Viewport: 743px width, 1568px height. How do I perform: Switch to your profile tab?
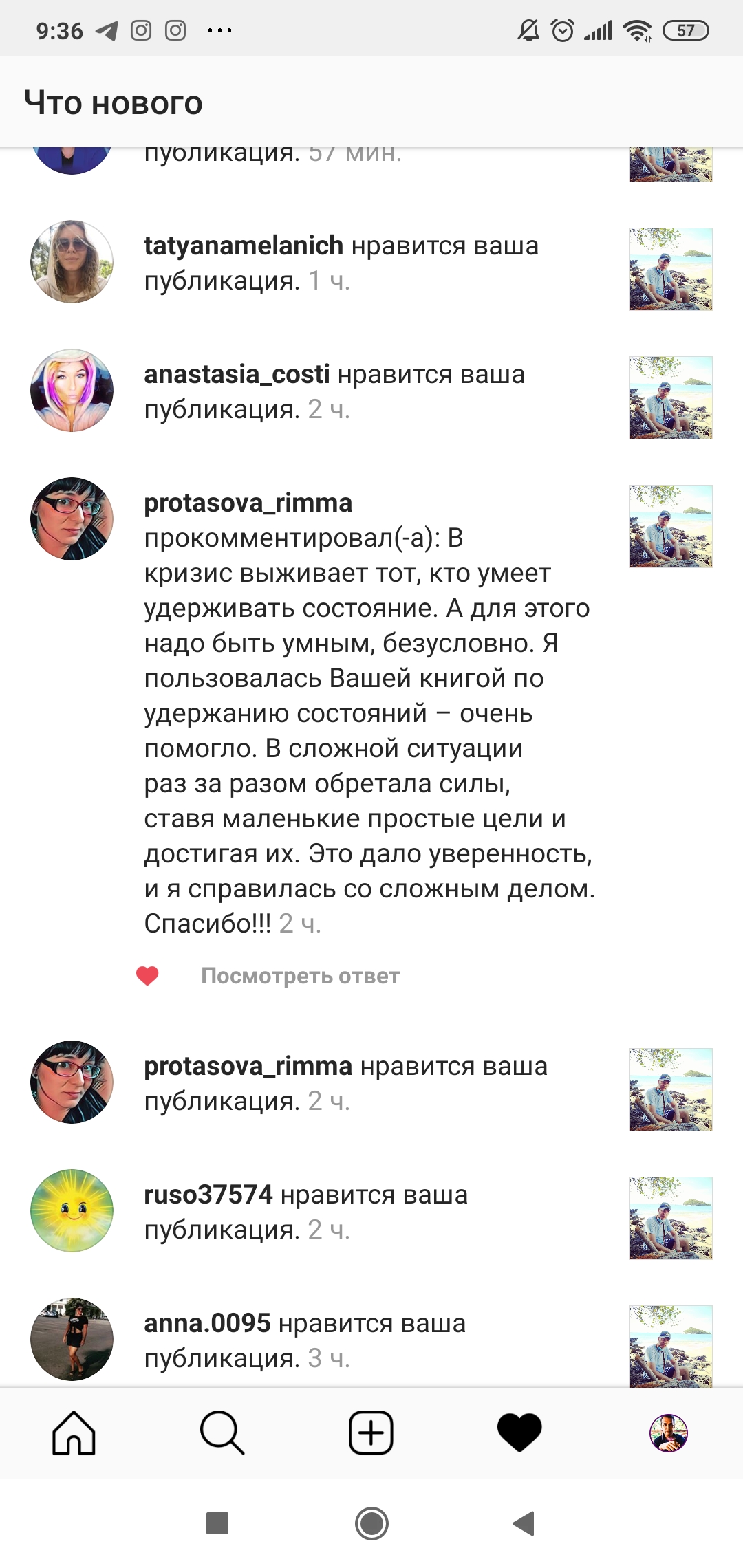coord(669,1433)
